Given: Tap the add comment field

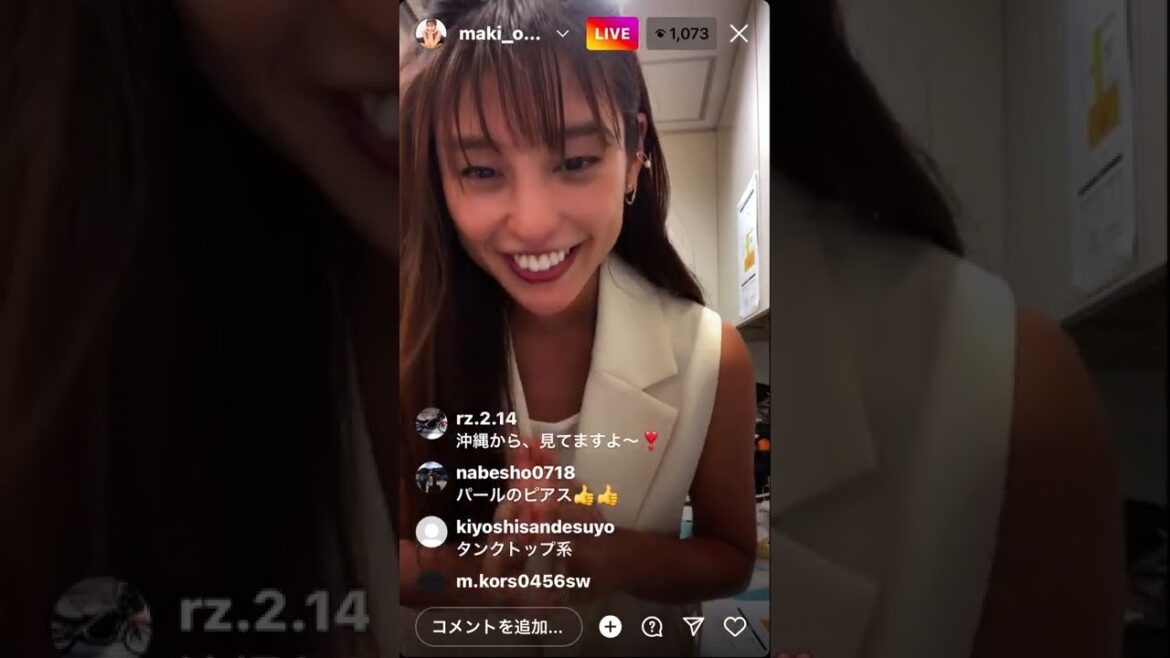Looking at the screenshot, I should (498, 627).
